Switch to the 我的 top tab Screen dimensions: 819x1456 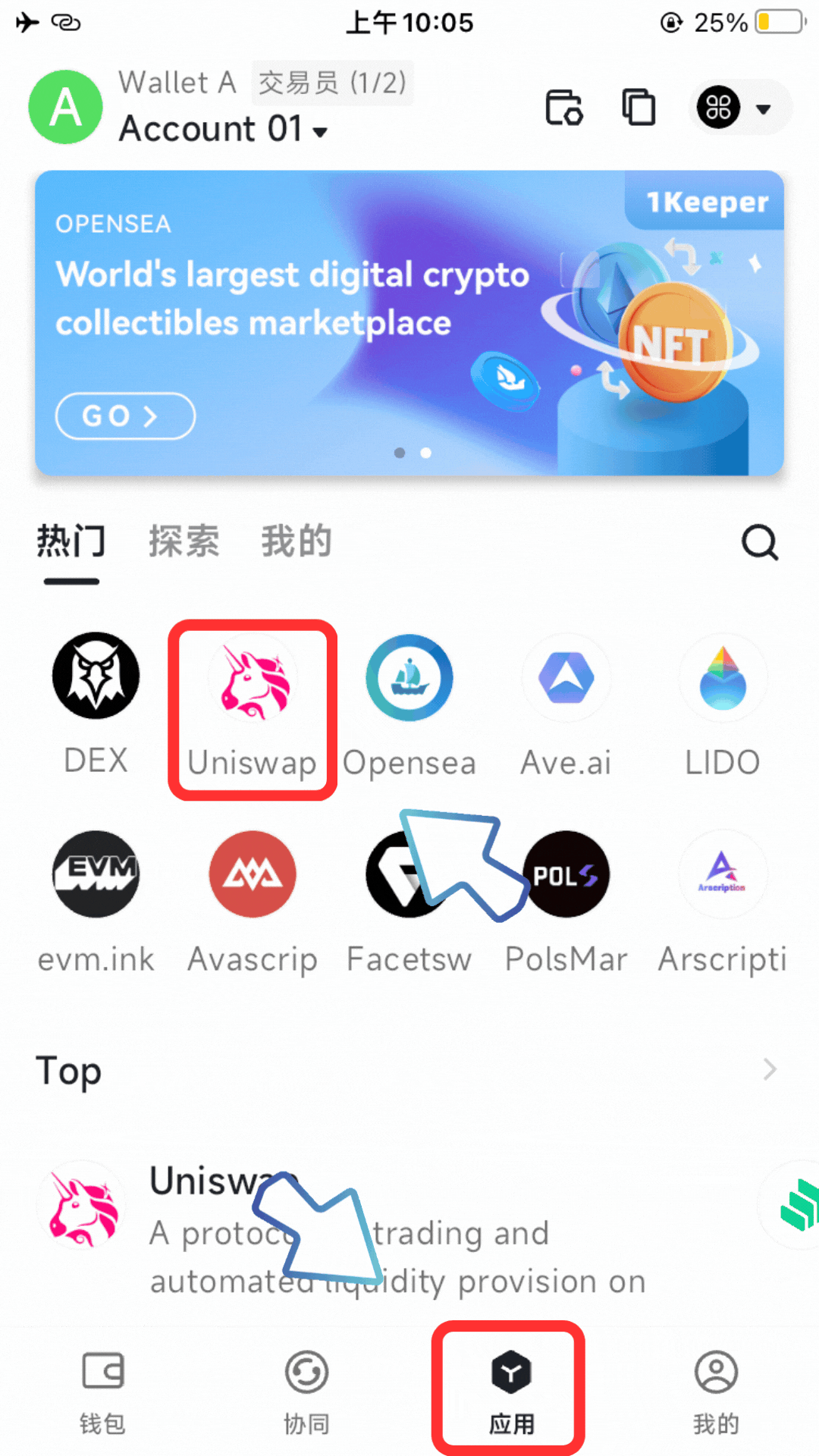(297, 541)
